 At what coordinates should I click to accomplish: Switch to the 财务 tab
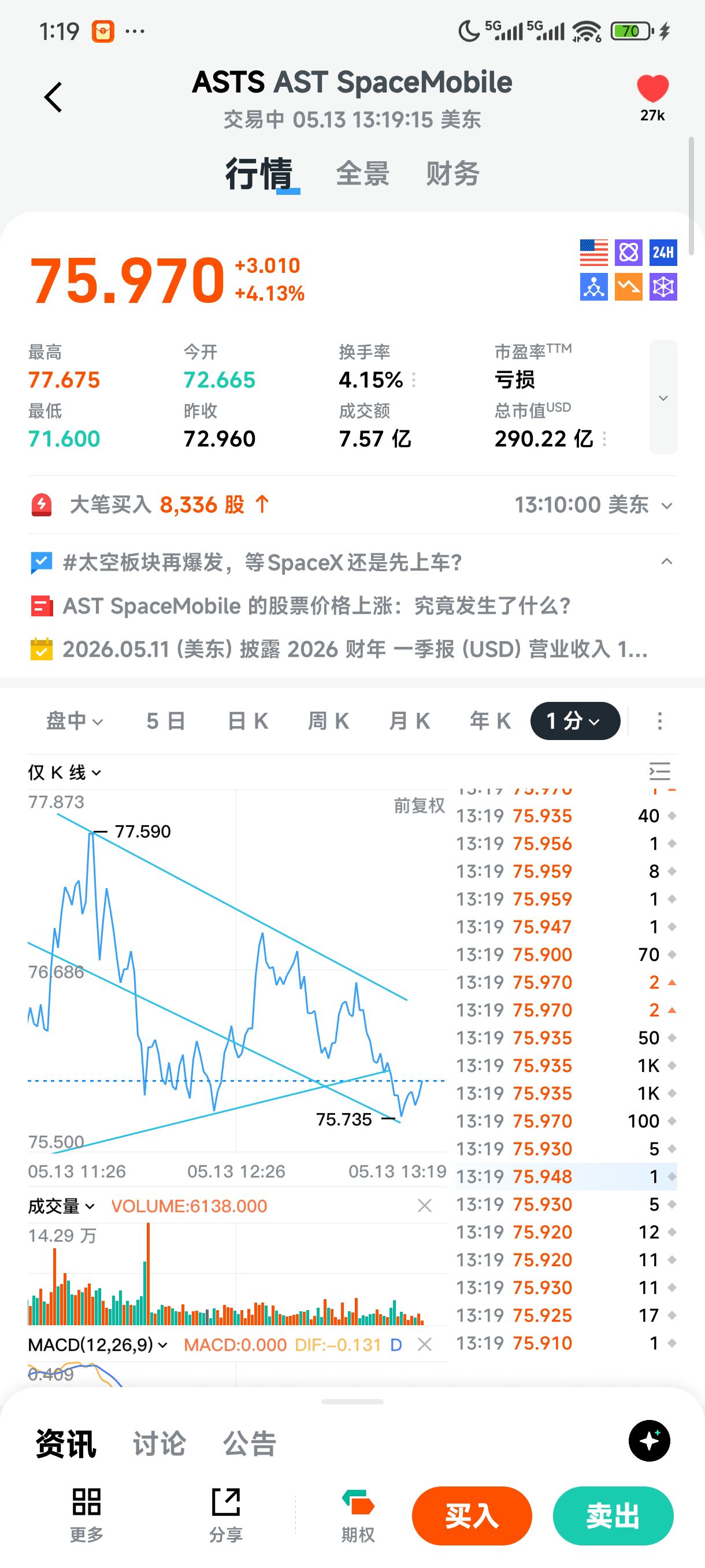[452, 173]
